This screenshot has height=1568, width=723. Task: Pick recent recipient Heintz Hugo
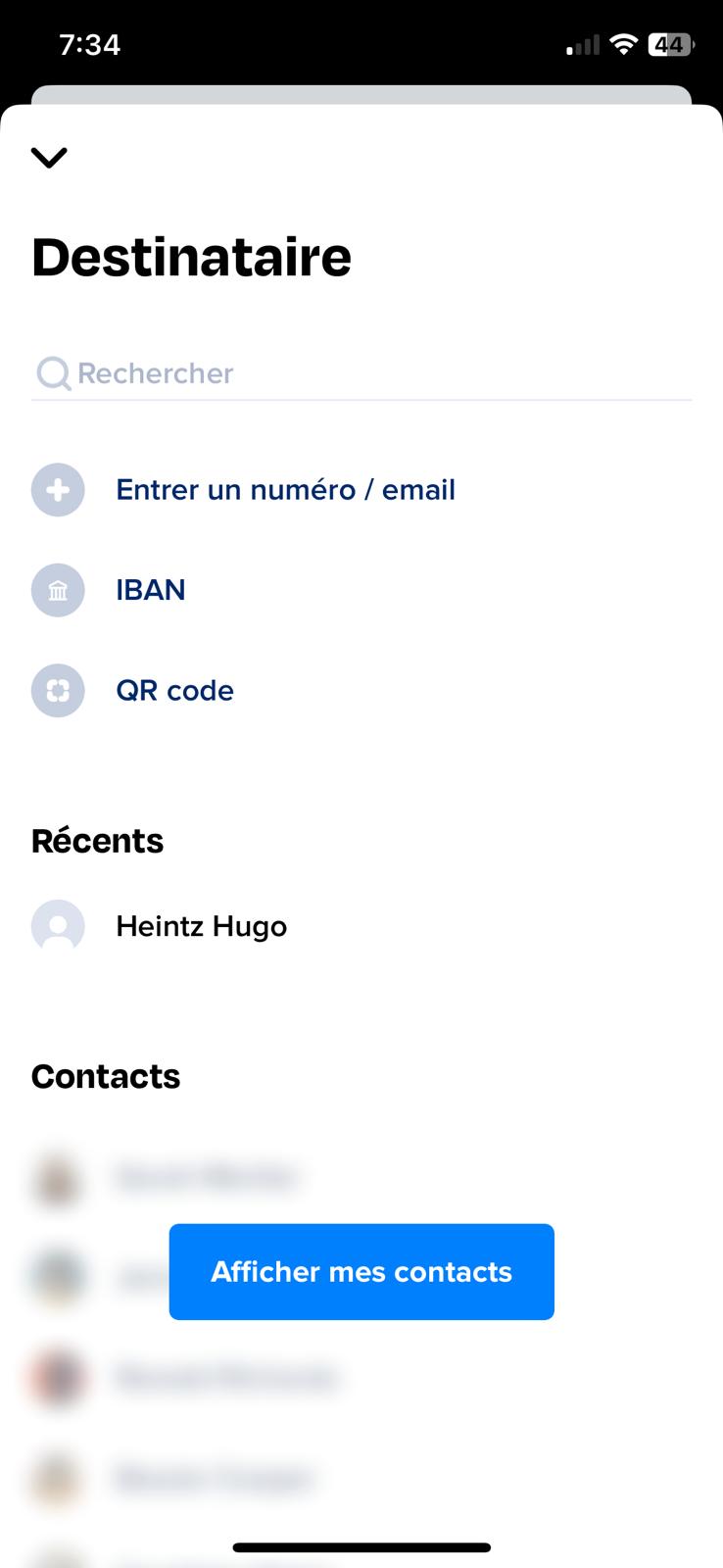[201, 927]
